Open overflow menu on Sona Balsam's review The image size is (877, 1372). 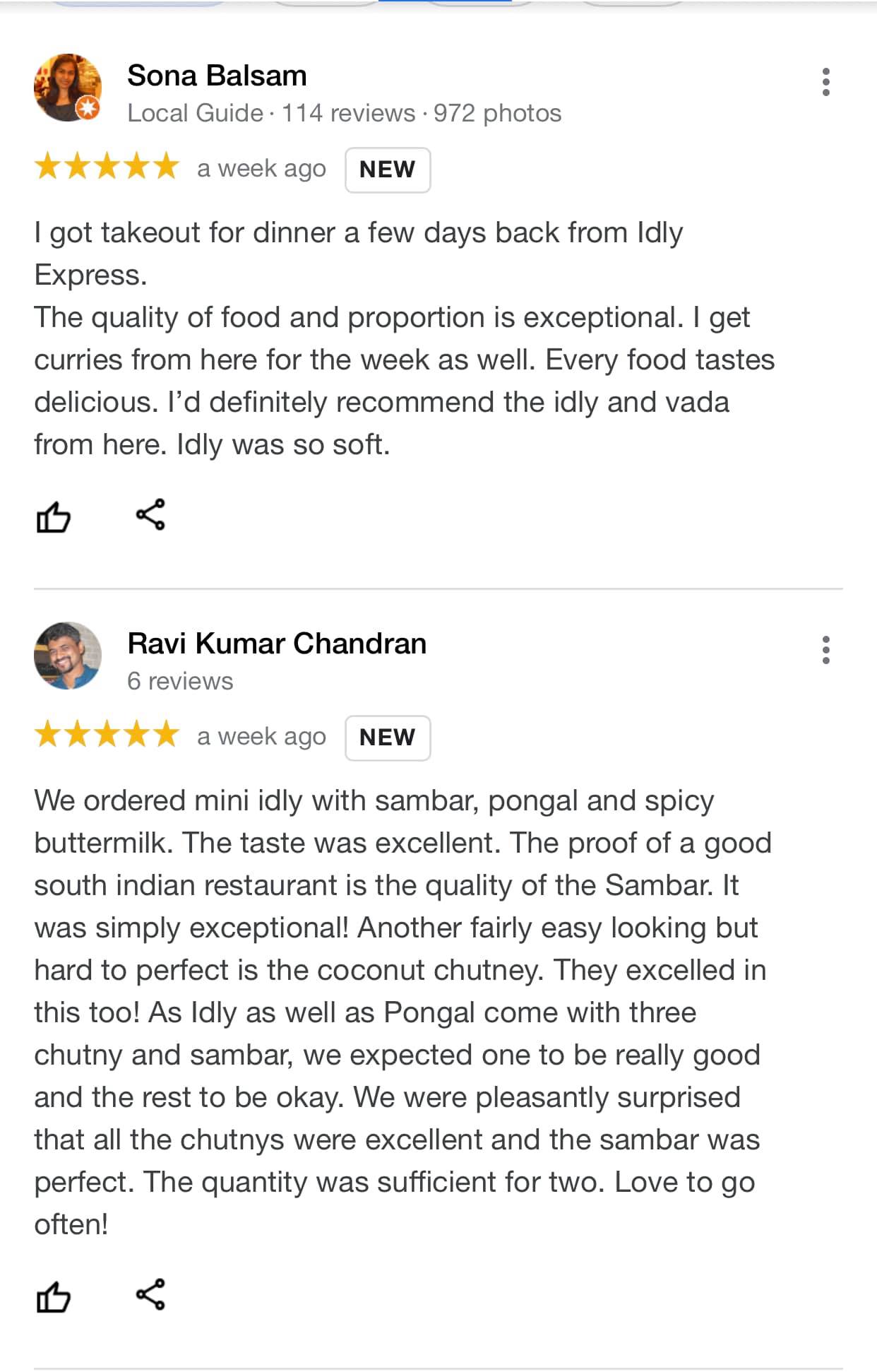(x=825, y=82)
